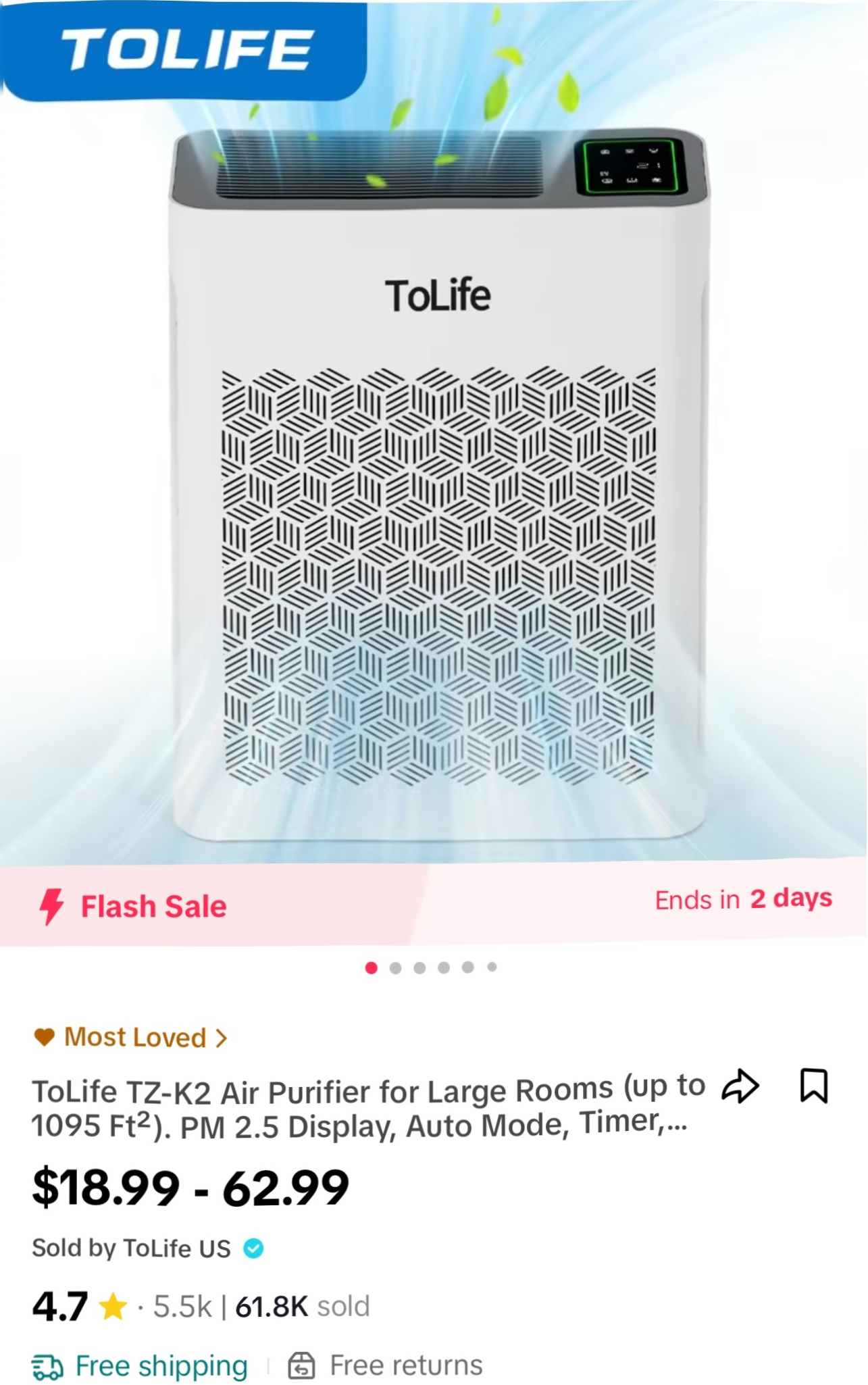The height and width of the screenshot is (1385, 868).
Task: Open the Most Loved ranking link
Action: (131, 1037)
